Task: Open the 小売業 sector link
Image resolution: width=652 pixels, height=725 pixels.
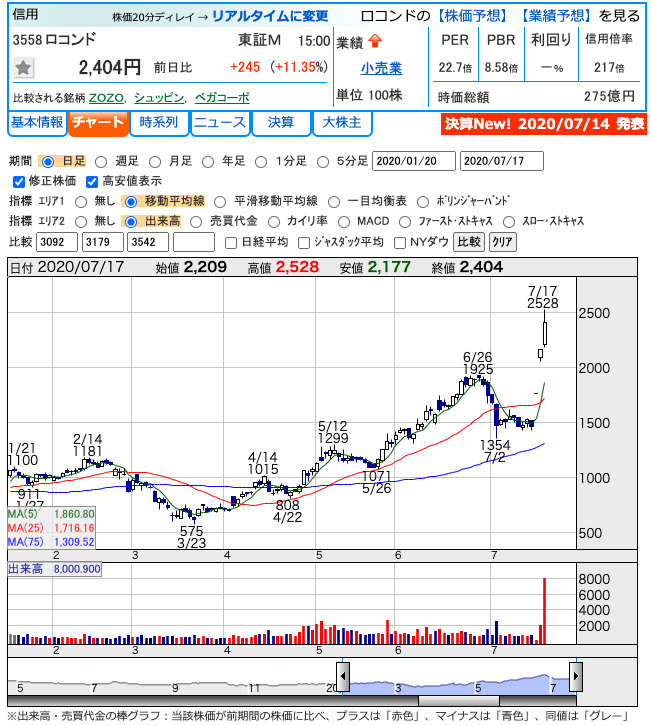Action: tap(381, 68)
